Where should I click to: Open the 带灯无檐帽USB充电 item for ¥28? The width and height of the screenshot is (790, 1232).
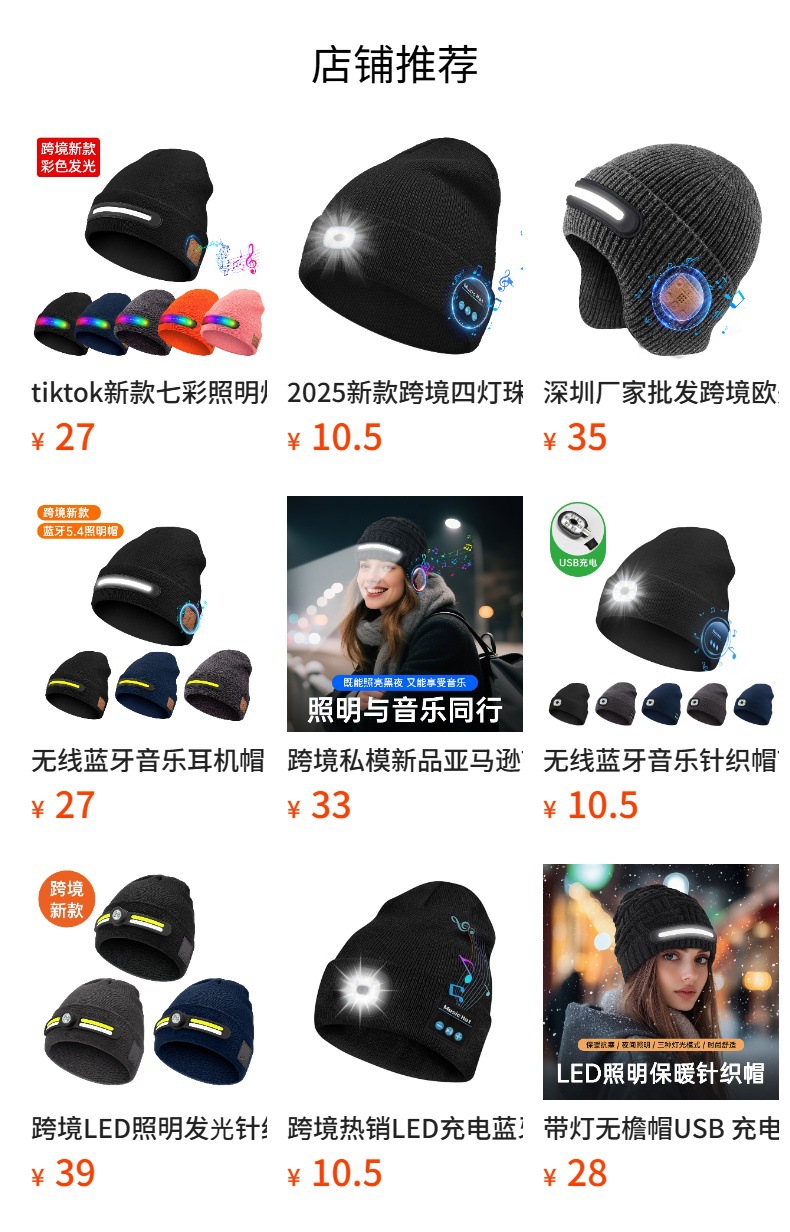coord(660,982)
